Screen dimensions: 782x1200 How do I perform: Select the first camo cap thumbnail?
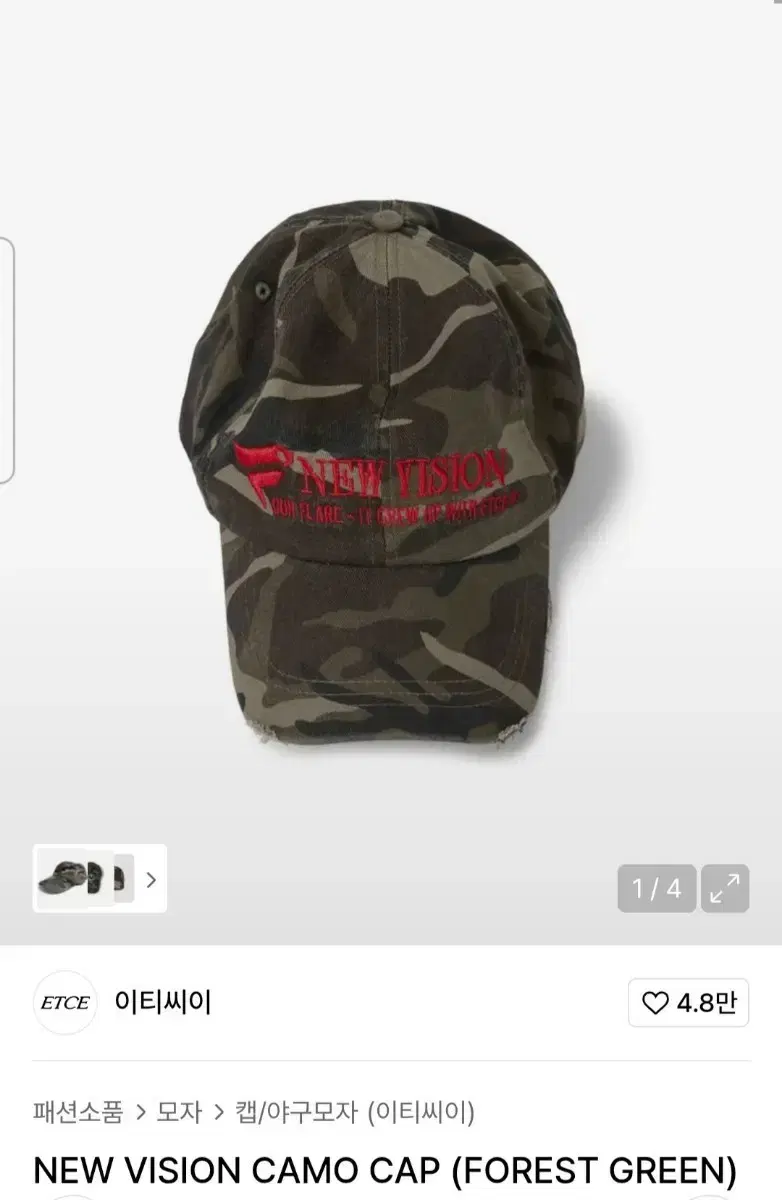click(x=60, y=878)
